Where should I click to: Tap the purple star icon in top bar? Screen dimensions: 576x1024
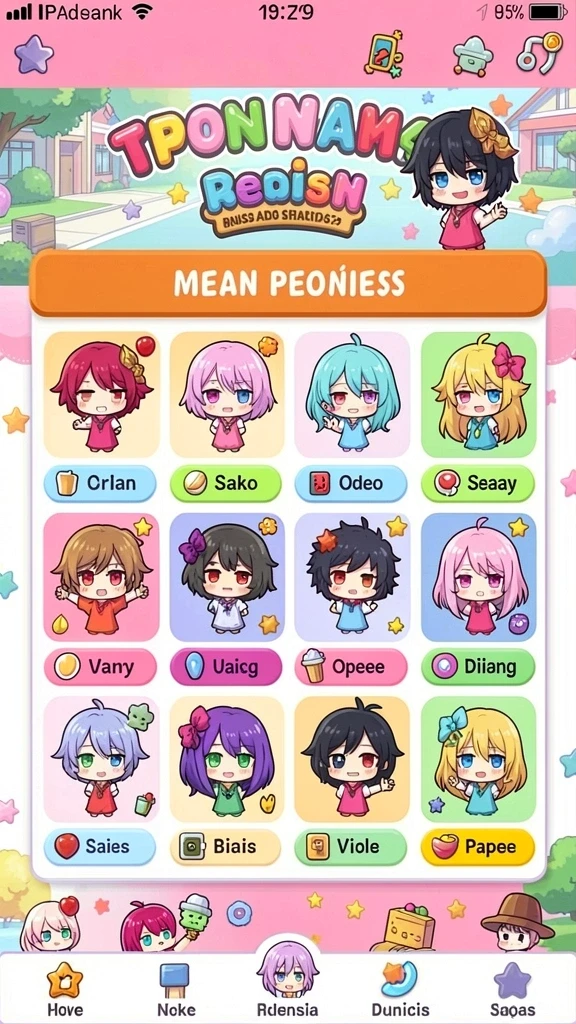click(34, 56)
